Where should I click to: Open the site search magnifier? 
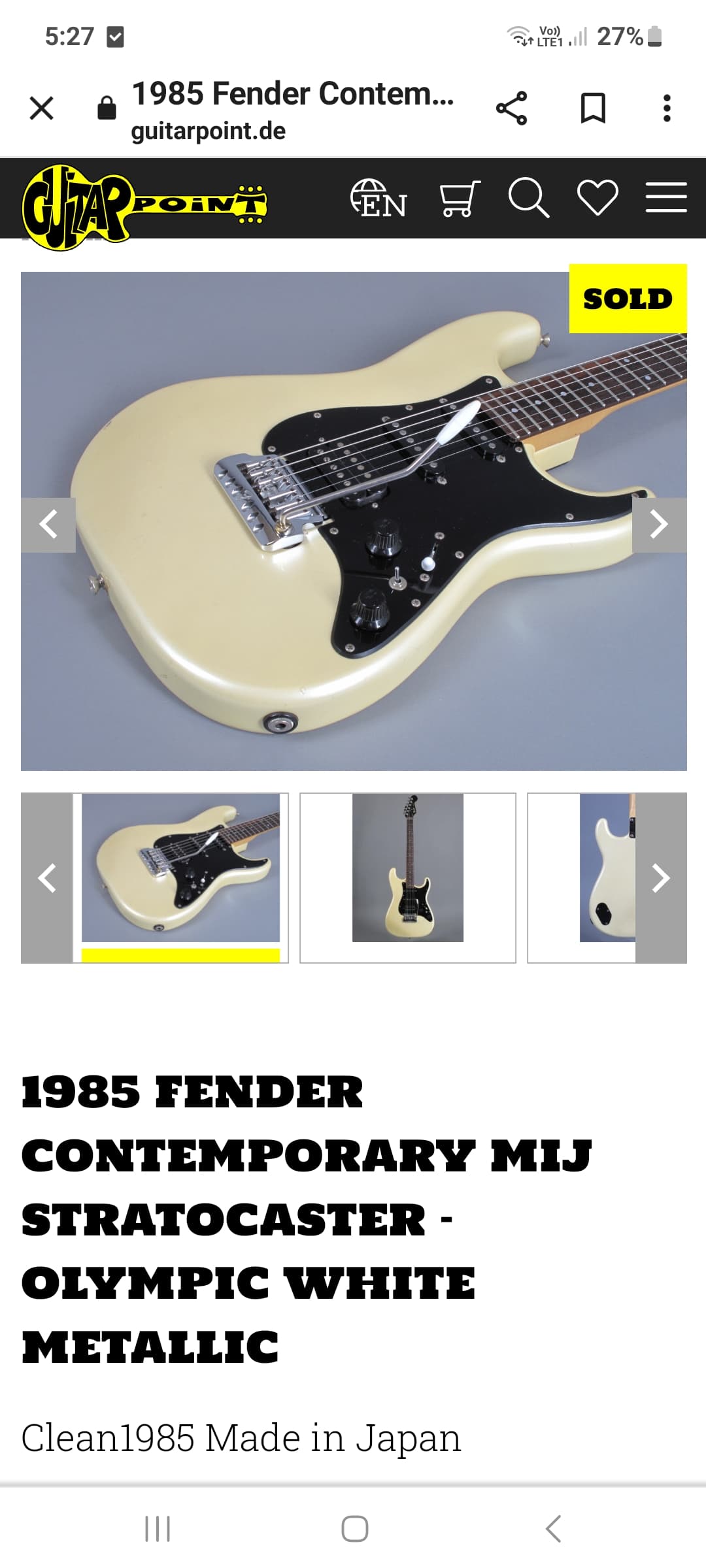[x=528, y=197]
